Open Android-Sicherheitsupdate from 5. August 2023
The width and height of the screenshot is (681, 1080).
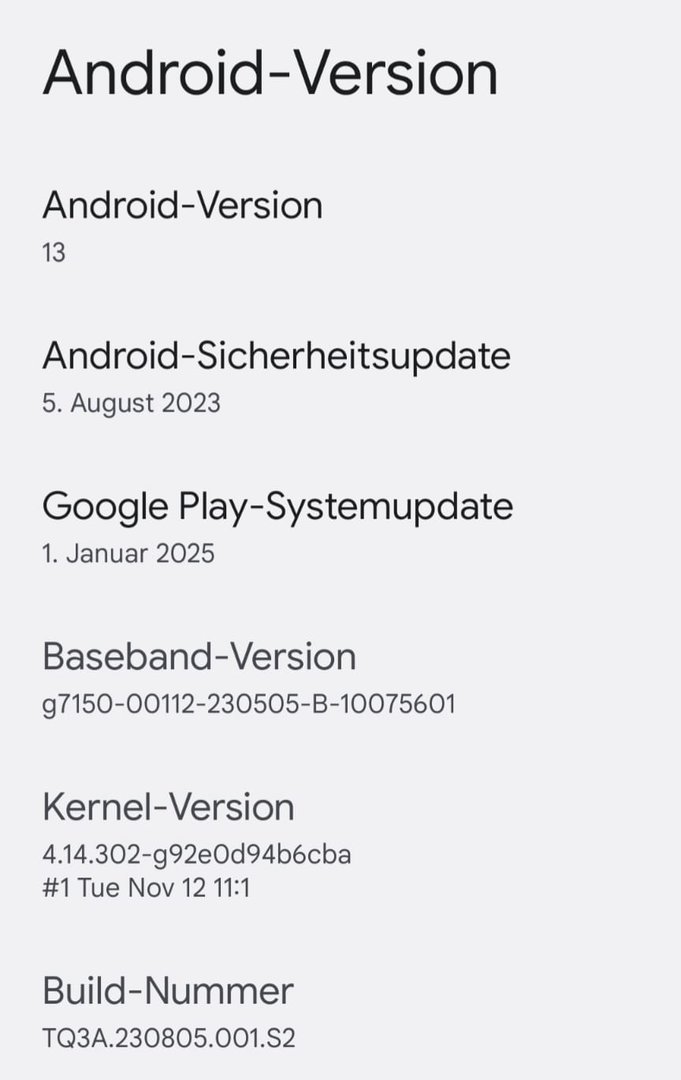pyautogui.click(x=276, y=377)
